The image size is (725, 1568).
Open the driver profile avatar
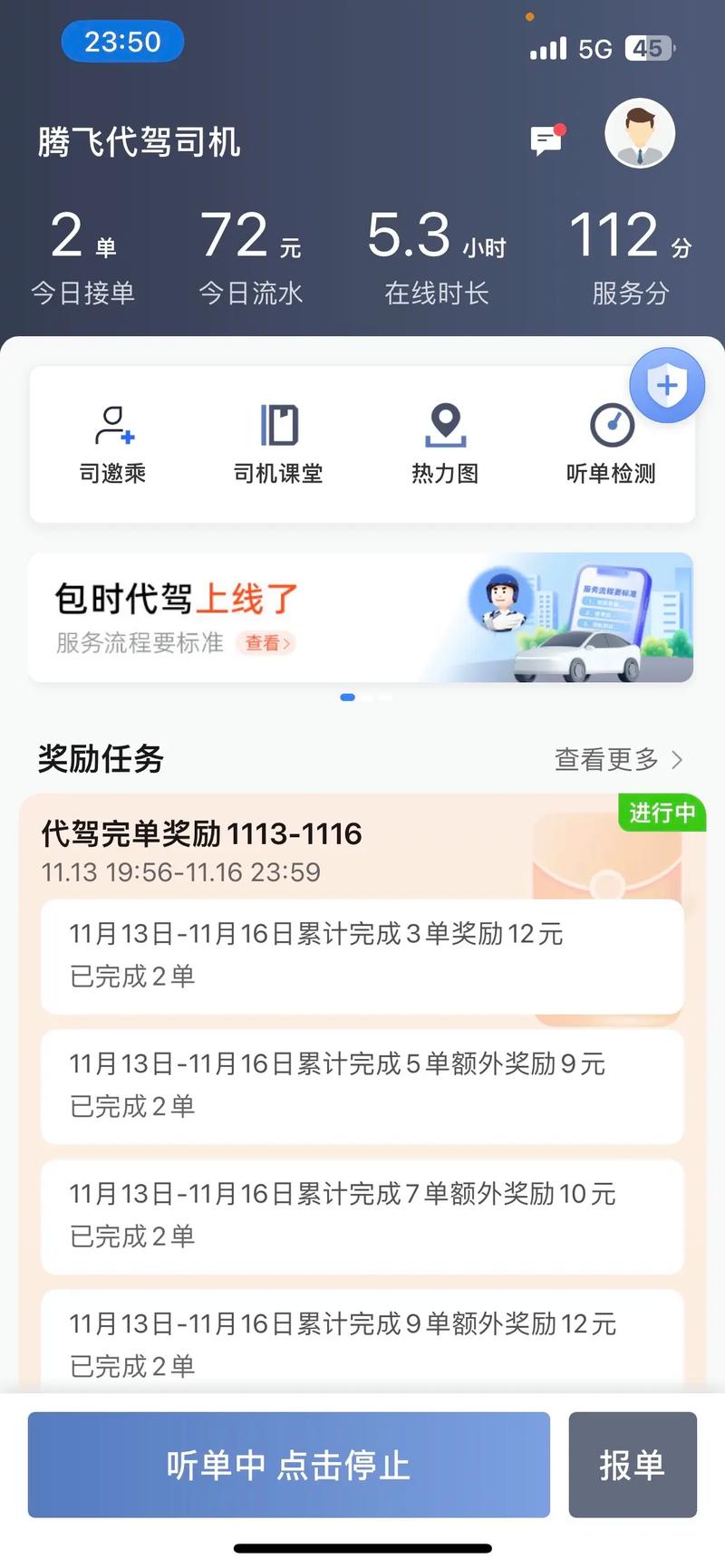(x=640, y=133)
